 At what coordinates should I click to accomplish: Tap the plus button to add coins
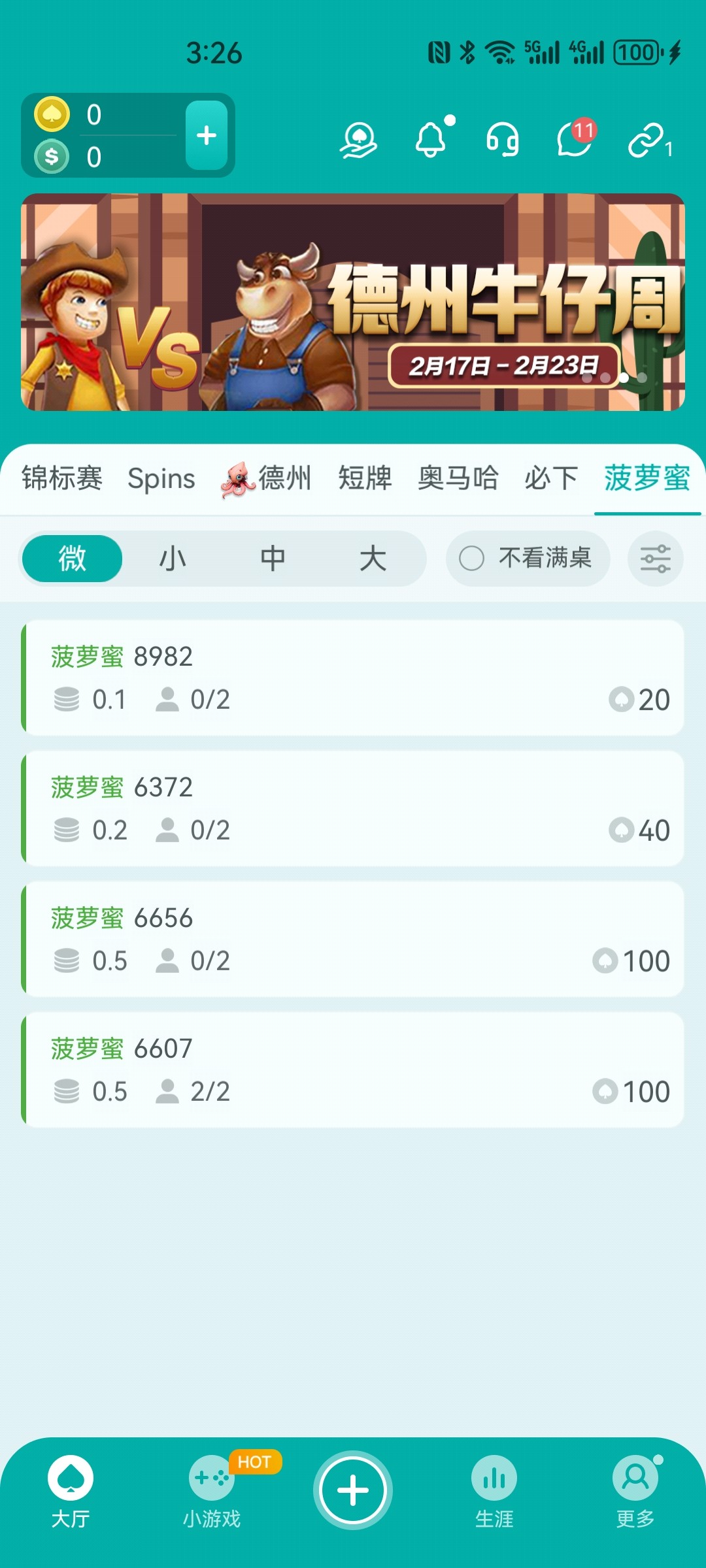206,135
